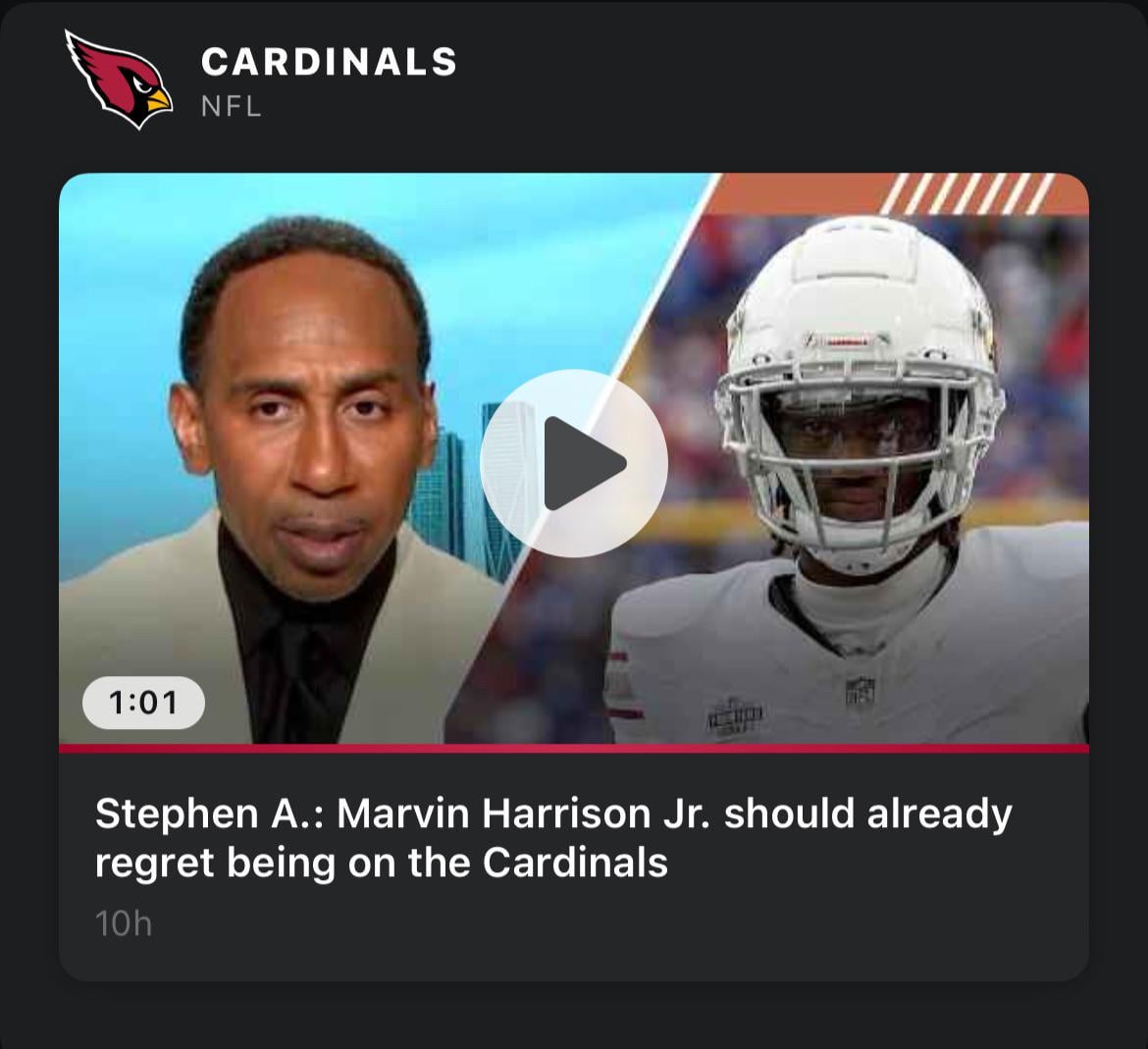Play the Stephen A. video

pyautogui.click(x=574, y=463)
